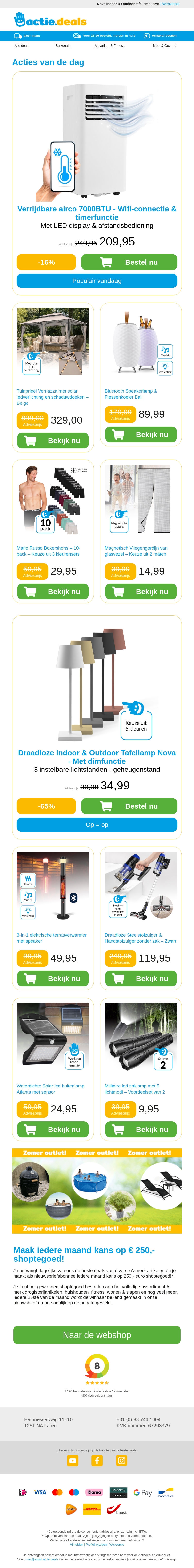
Task: Open the Bulkdeals category
Action: coord(63,46)
